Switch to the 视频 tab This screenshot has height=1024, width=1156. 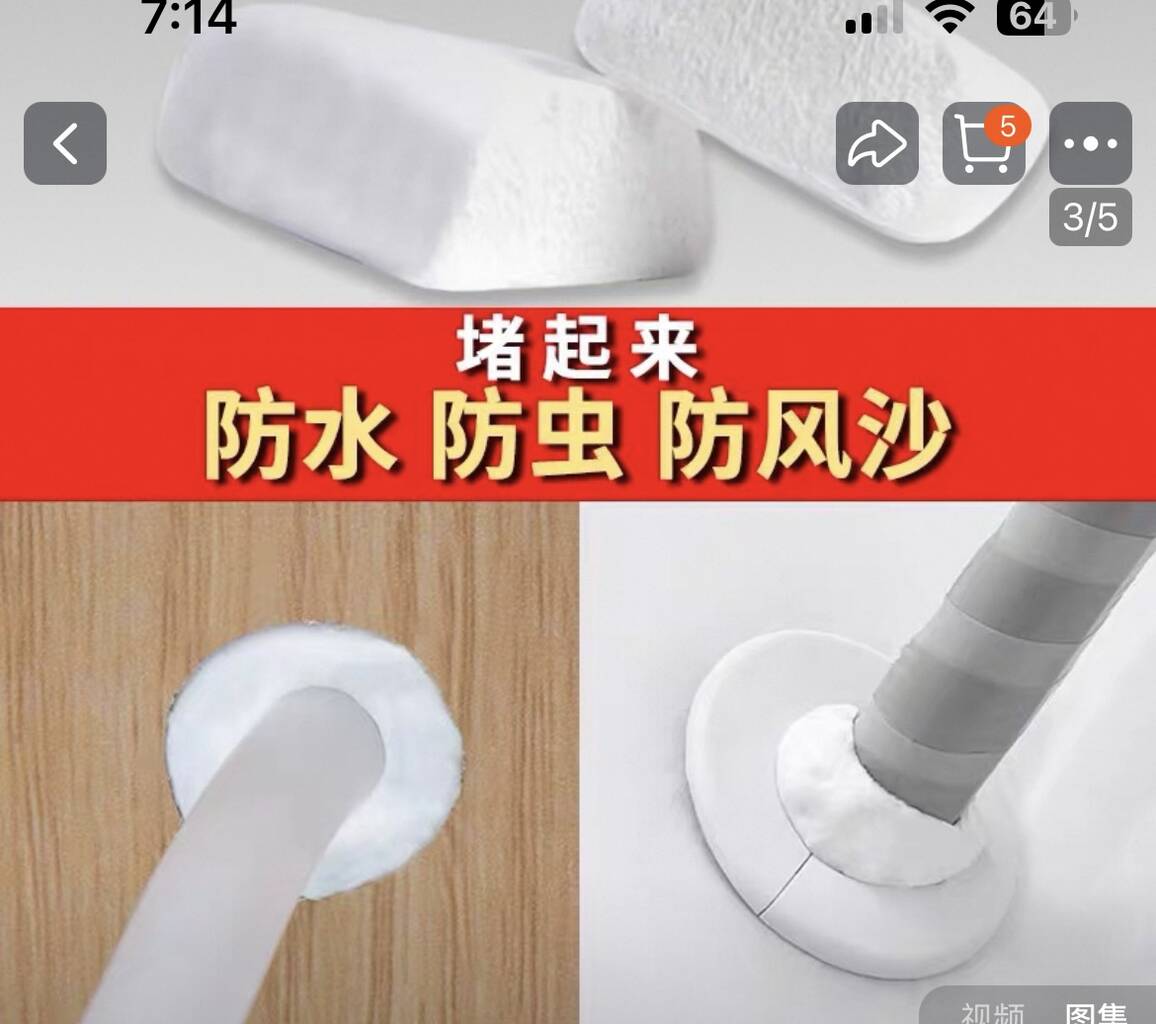click(x=992, y=1012)
